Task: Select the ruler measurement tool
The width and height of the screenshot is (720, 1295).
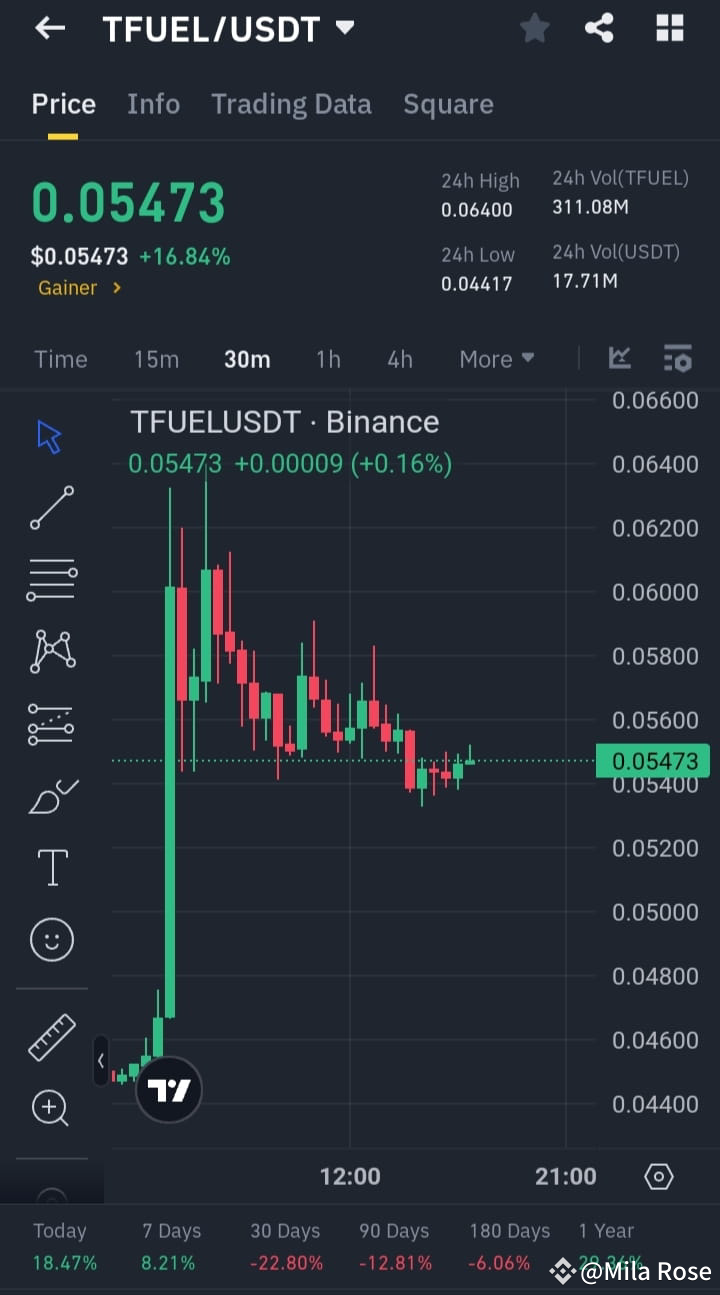Action: [51, 1036]
